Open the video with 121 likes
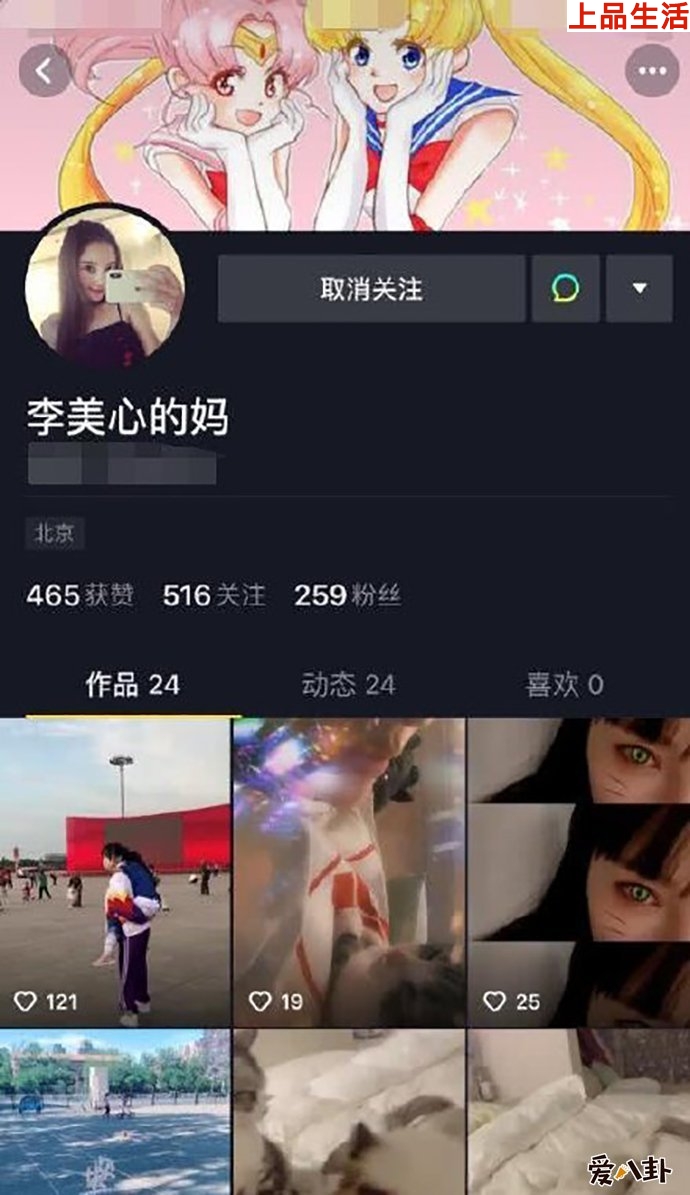690x1195 pixels. tap(115, 870)
